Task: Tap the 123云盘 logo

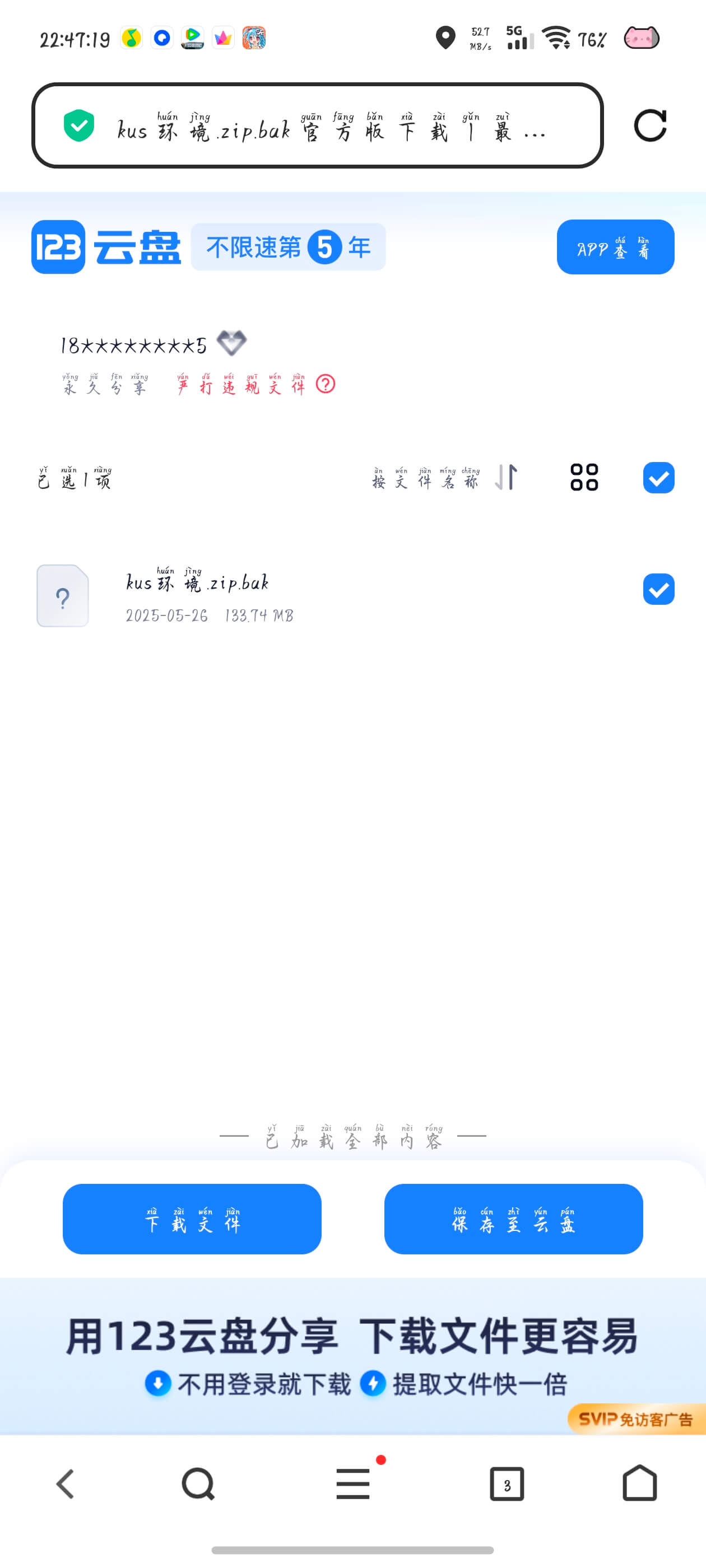Action: click(106, 246)
